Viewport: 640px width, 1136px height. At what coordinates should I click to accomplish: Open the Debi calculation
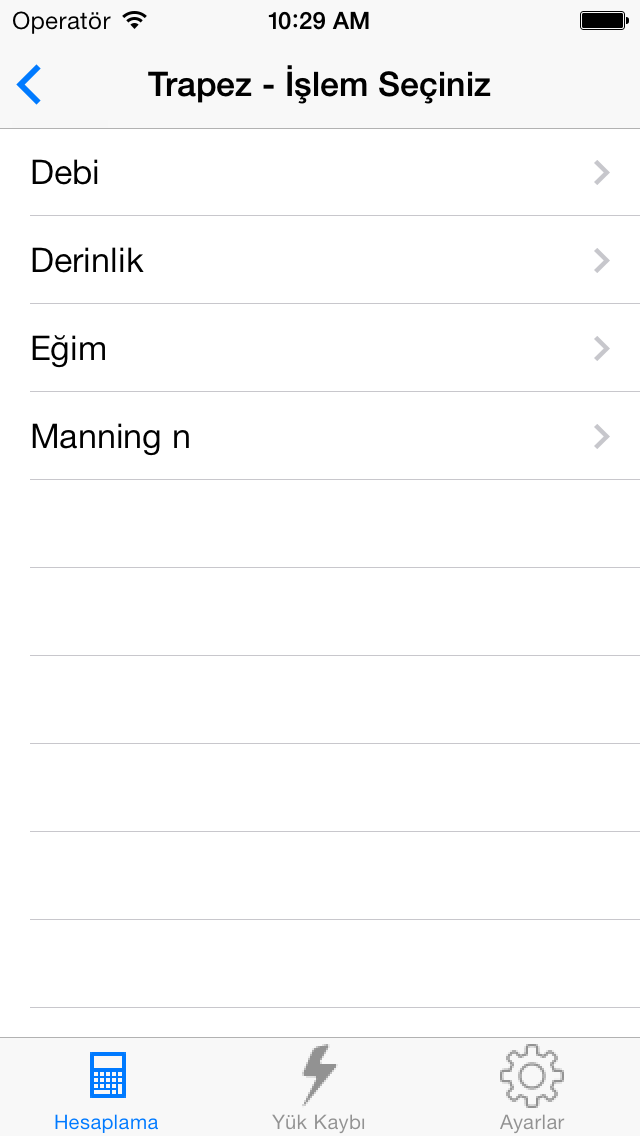(320, 173)
